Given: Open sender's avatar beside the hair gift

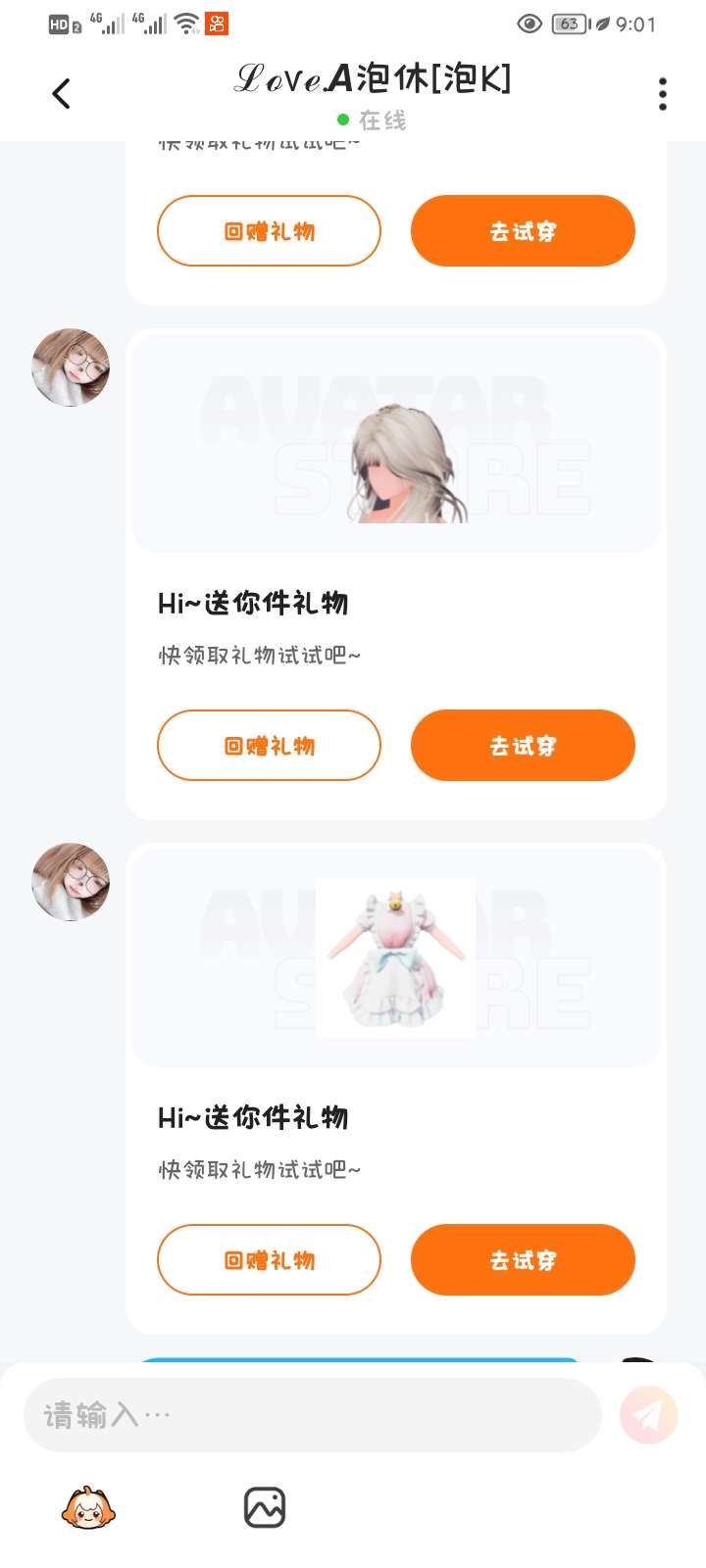Looking at the screenshot, I should pyautogui.click(x=71, y=367).
